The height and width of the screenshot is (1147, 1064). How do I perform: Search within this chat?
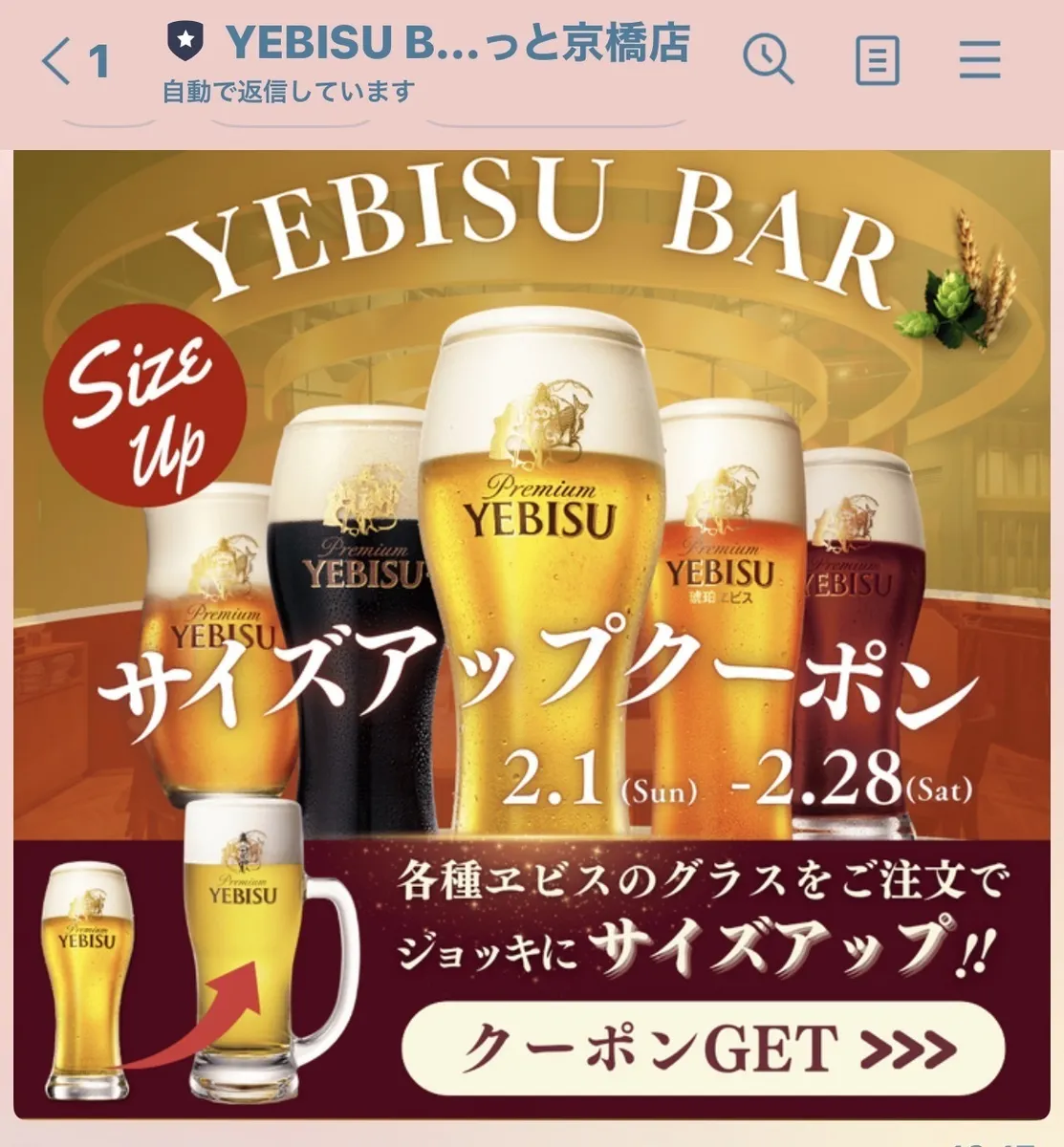768,61
